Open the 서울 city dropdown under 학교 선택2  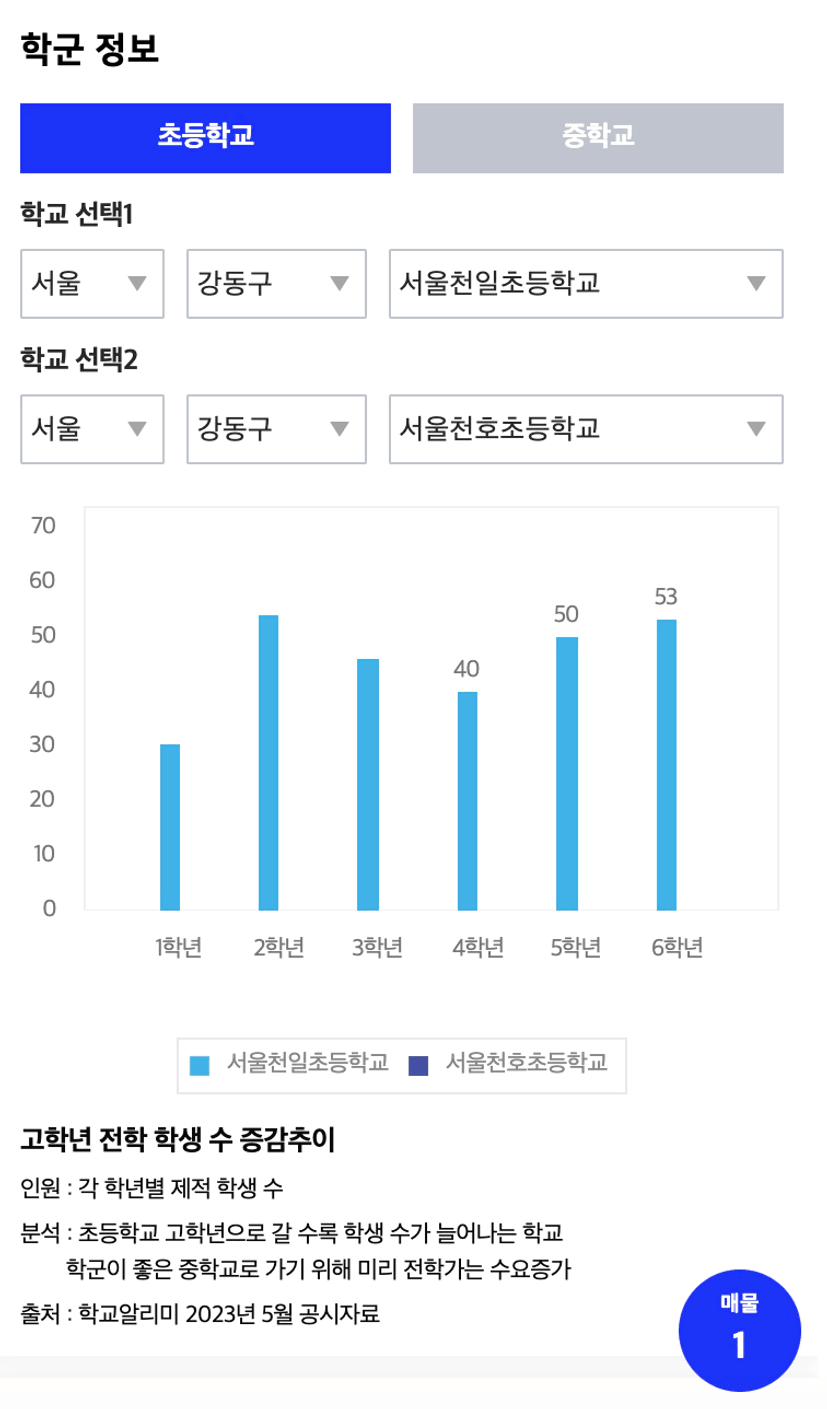[92, 429]
